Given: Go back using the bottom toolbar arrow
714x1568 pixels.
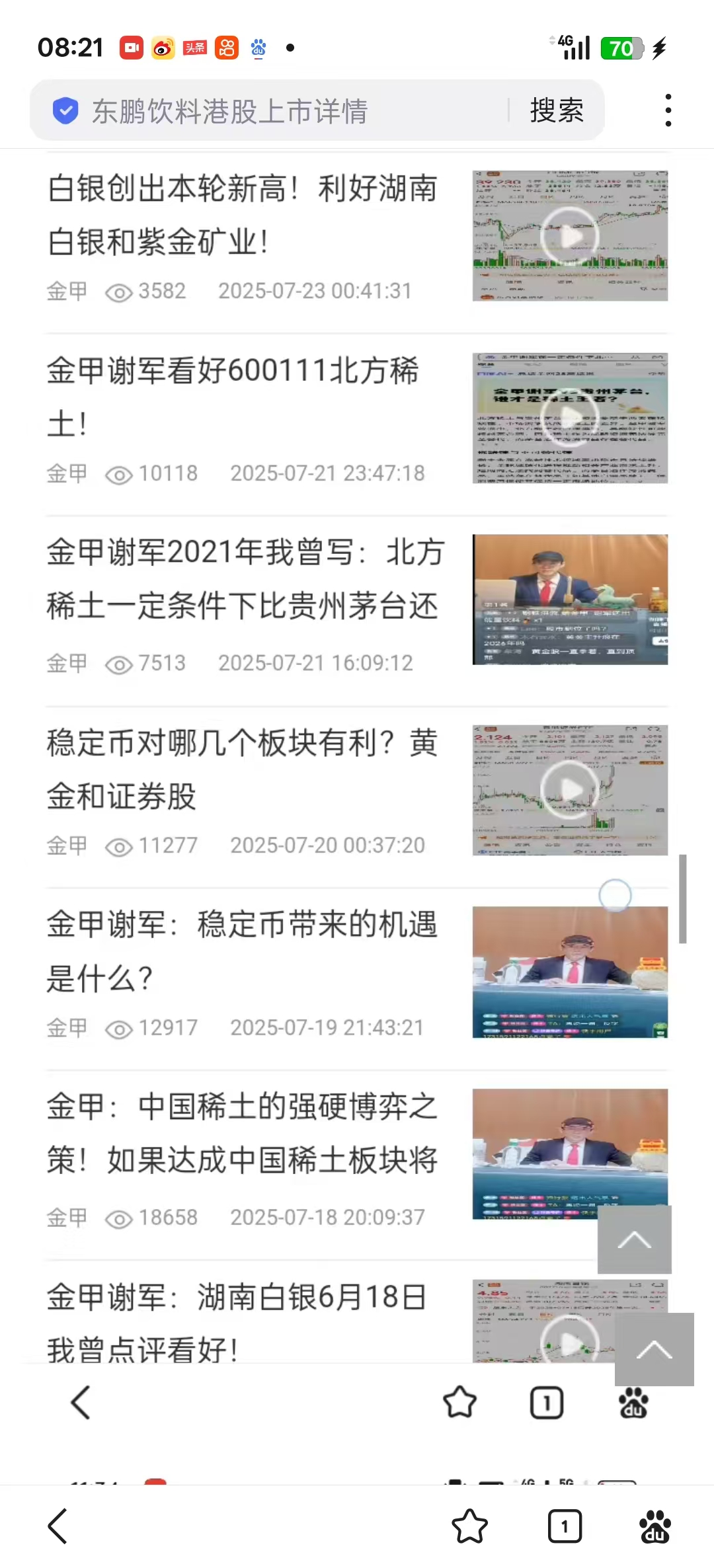Looking at the screenshot, I should [79, 1402].
